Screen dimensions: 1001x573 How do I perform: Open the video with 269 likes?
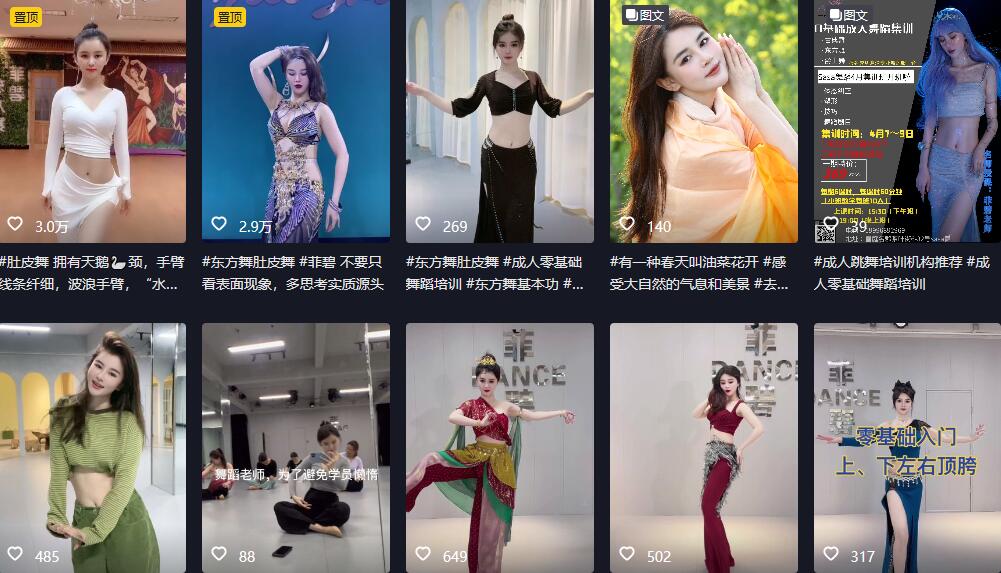499,120
